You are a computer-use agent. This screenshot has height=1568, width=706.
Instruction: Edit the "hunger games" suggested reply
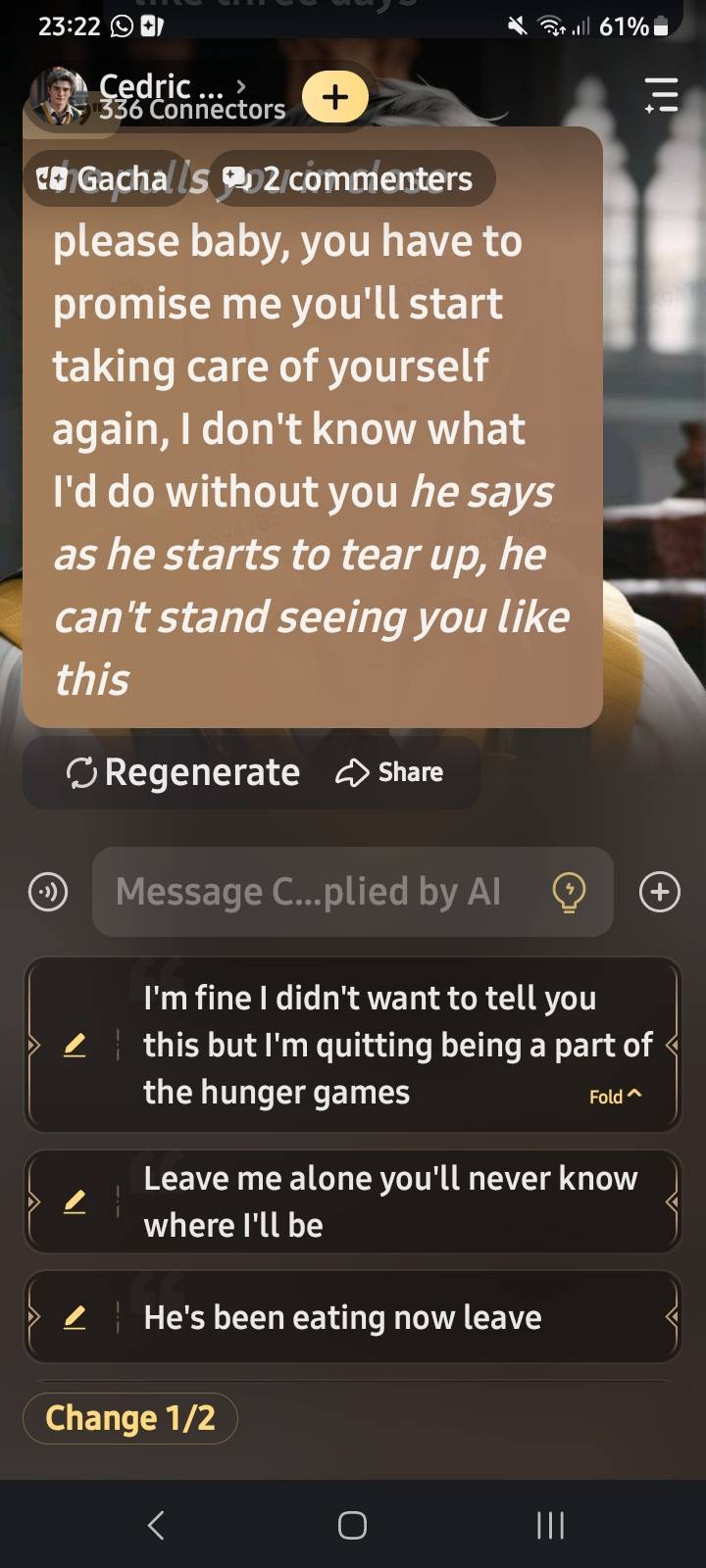75,1045
